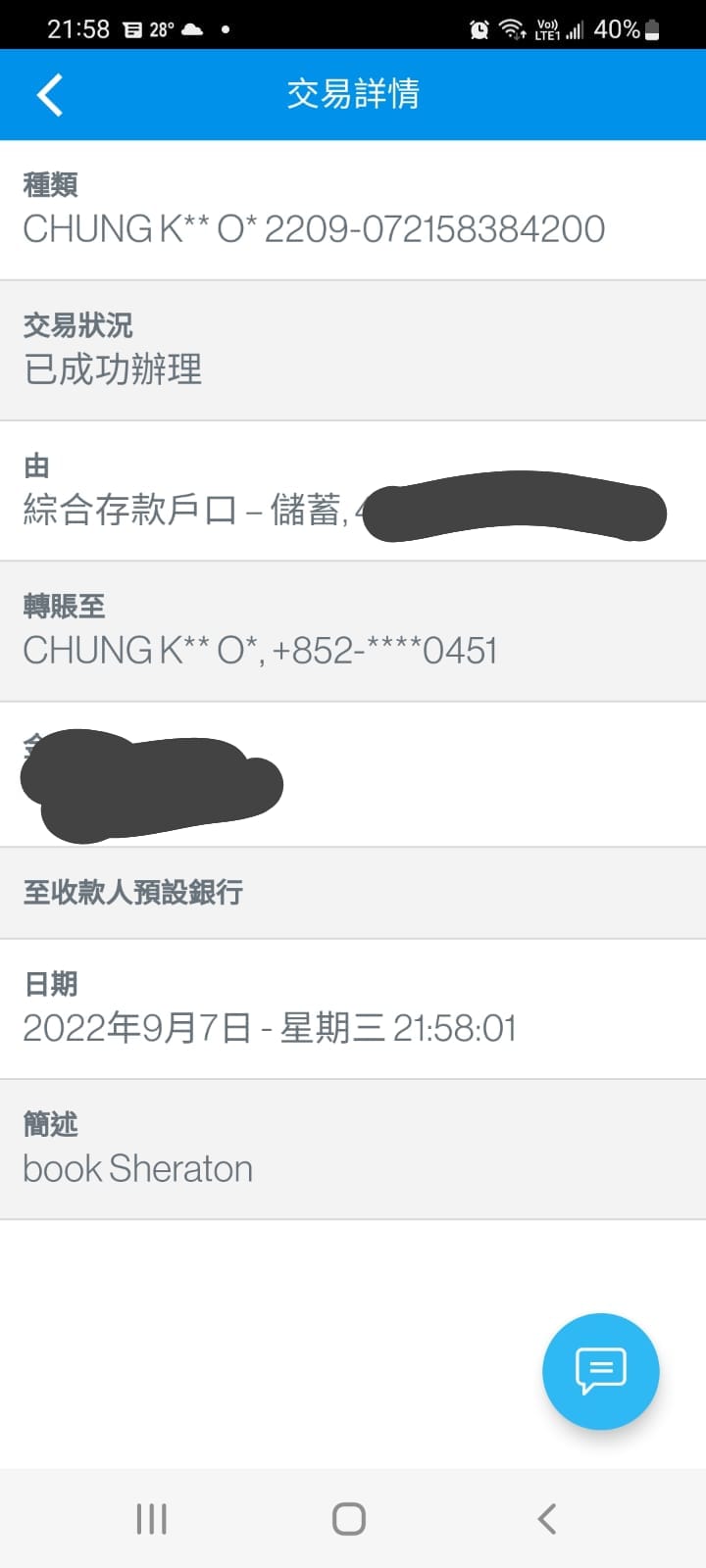Go back from transaction details
Viewport: 706px width, 1568px height.
(50, 95)
